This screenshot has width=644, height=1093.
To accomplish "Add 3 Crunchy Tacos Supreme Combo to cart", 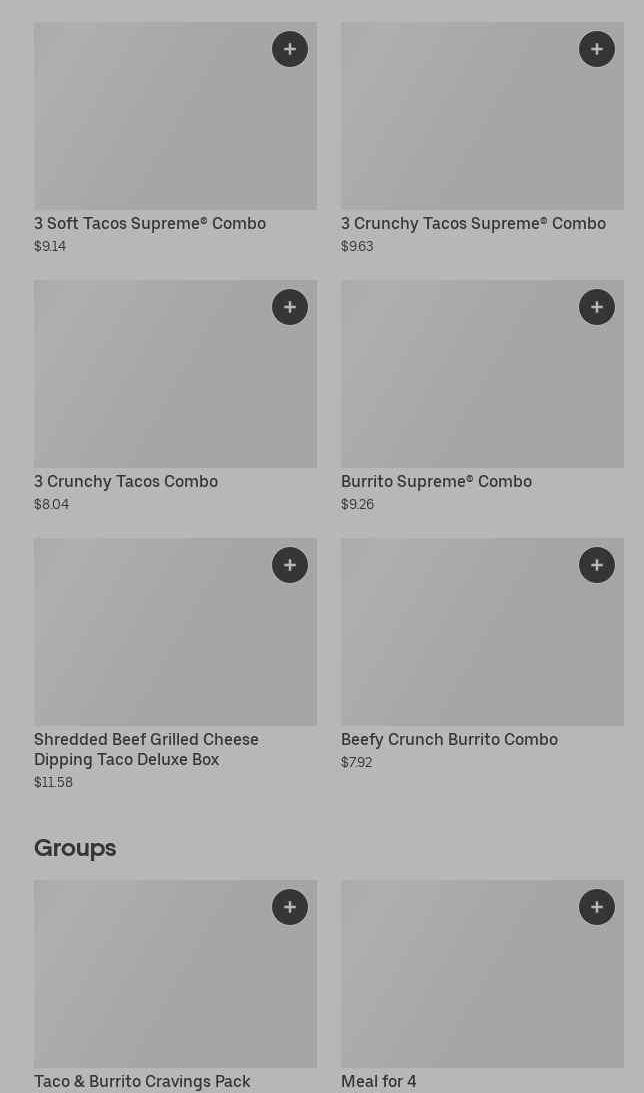I will coord(597,49).
